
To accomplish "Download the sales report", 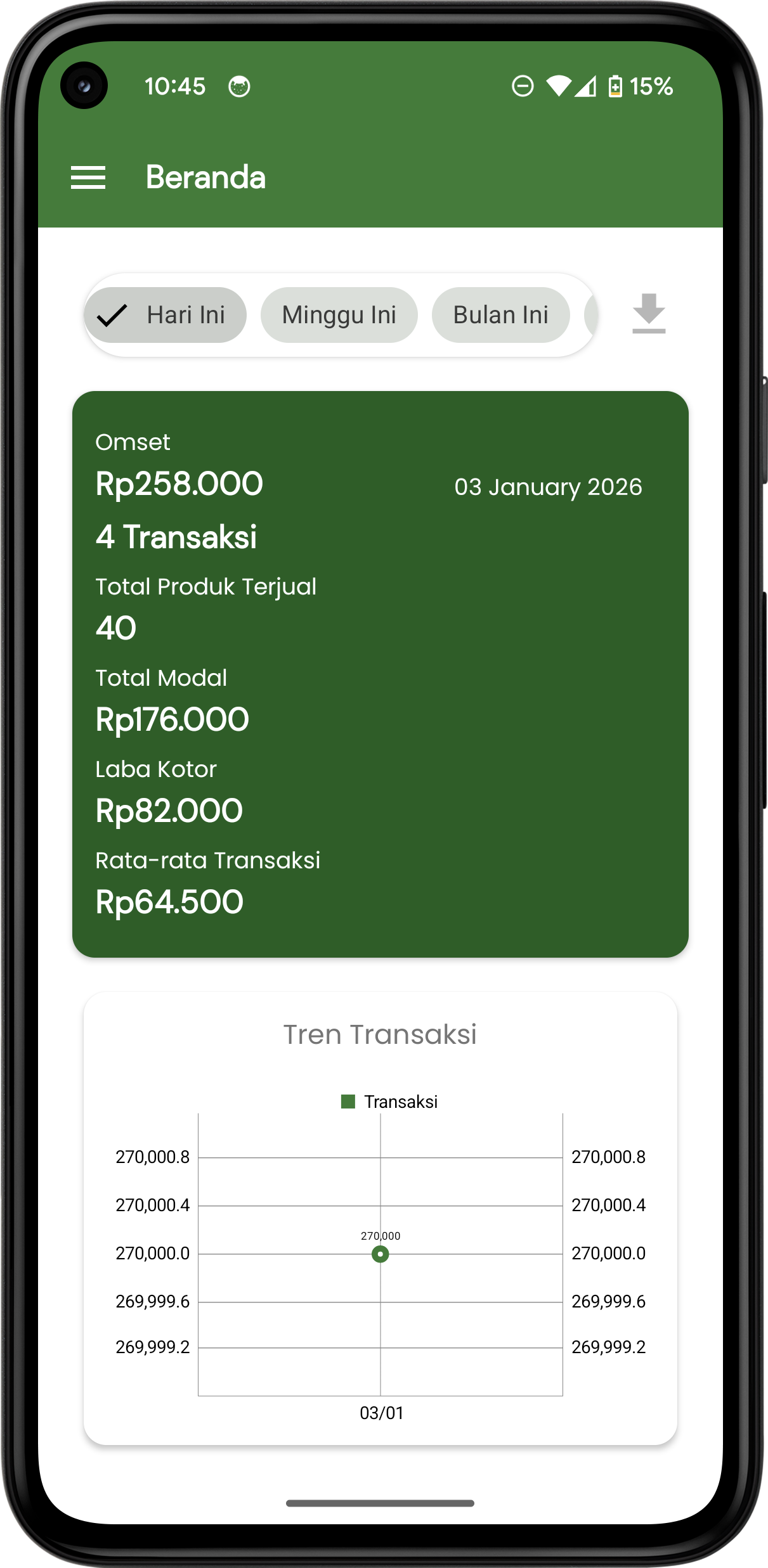I will coord(649,314).
